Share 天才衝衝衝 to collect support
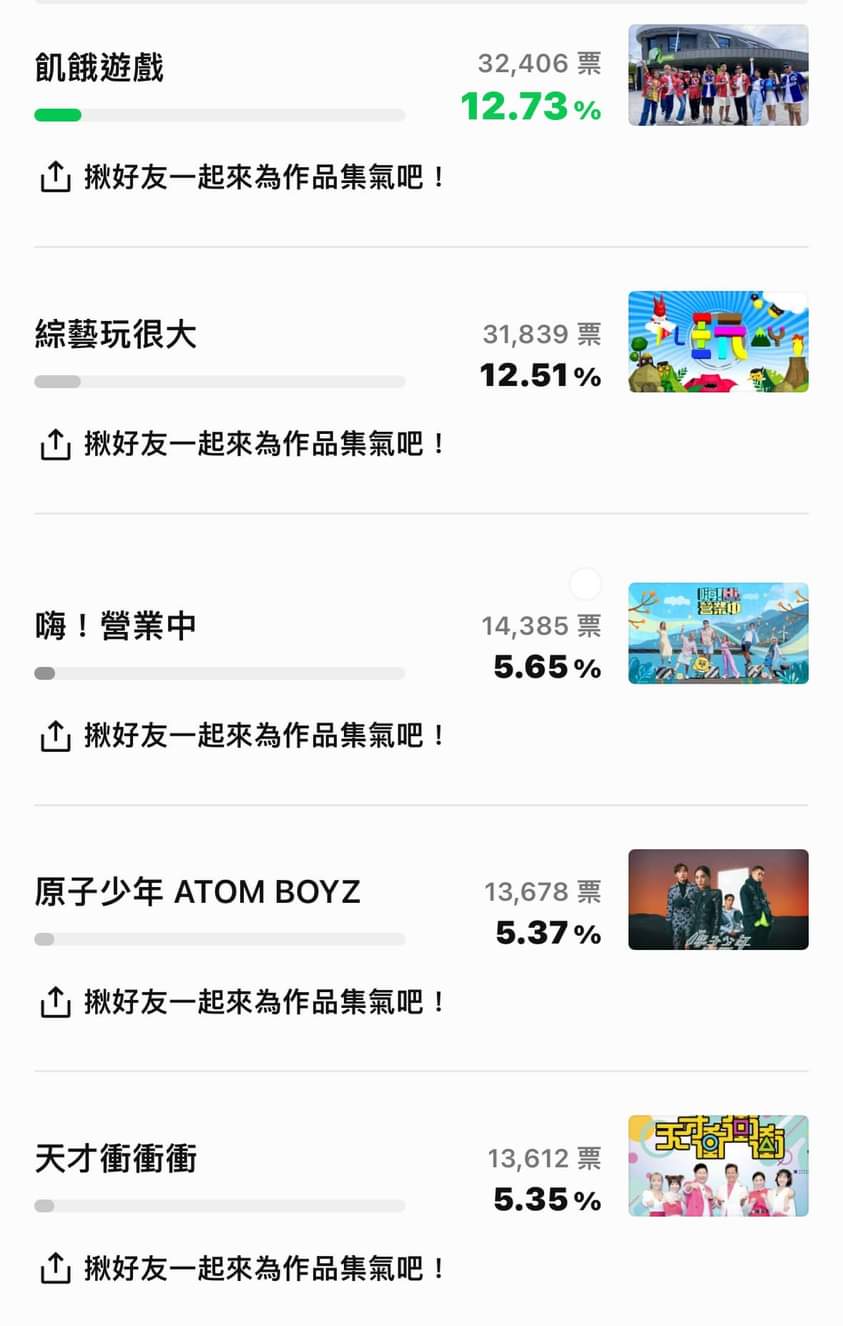 click(242, 1269)
